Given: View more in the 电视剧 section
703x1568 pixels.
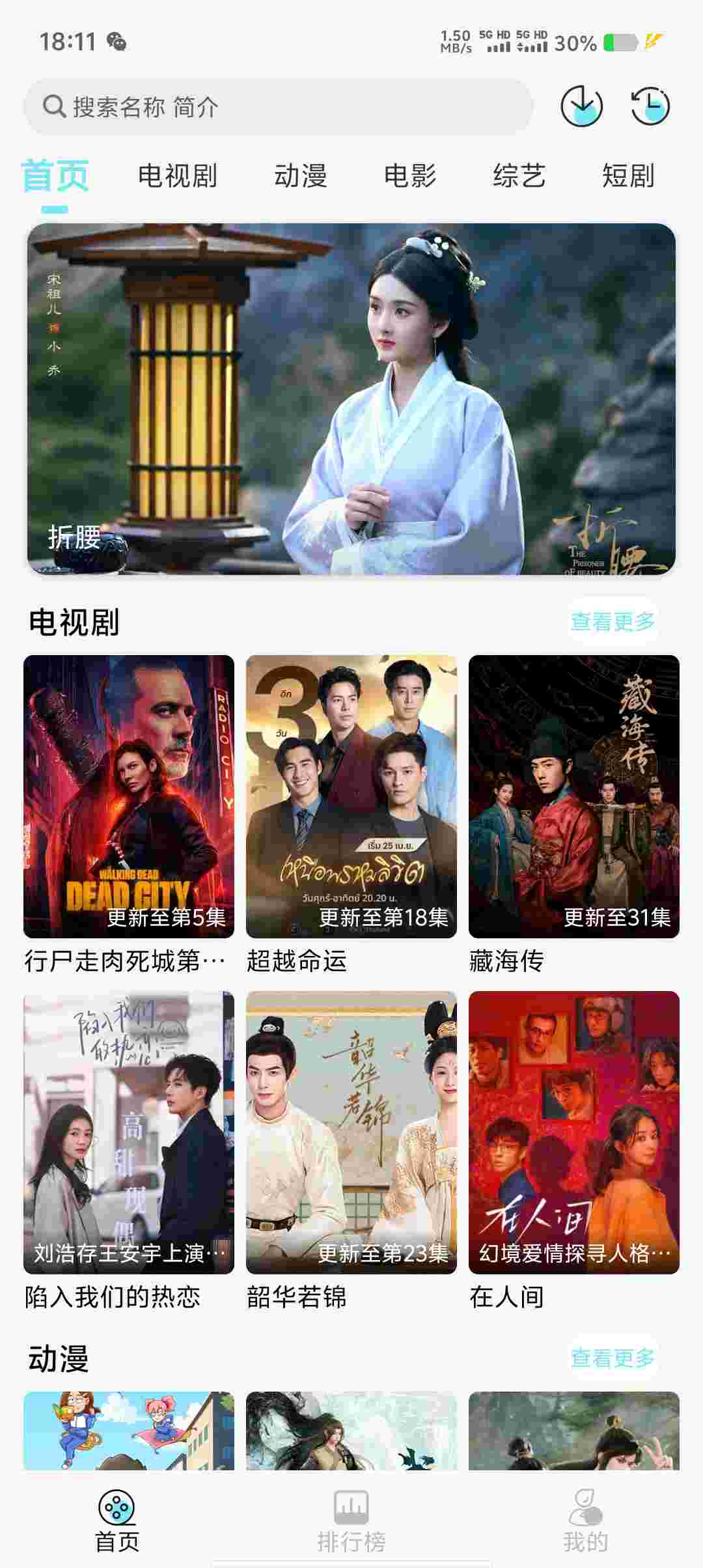Looking at the screenshot, I should point(613,622).
